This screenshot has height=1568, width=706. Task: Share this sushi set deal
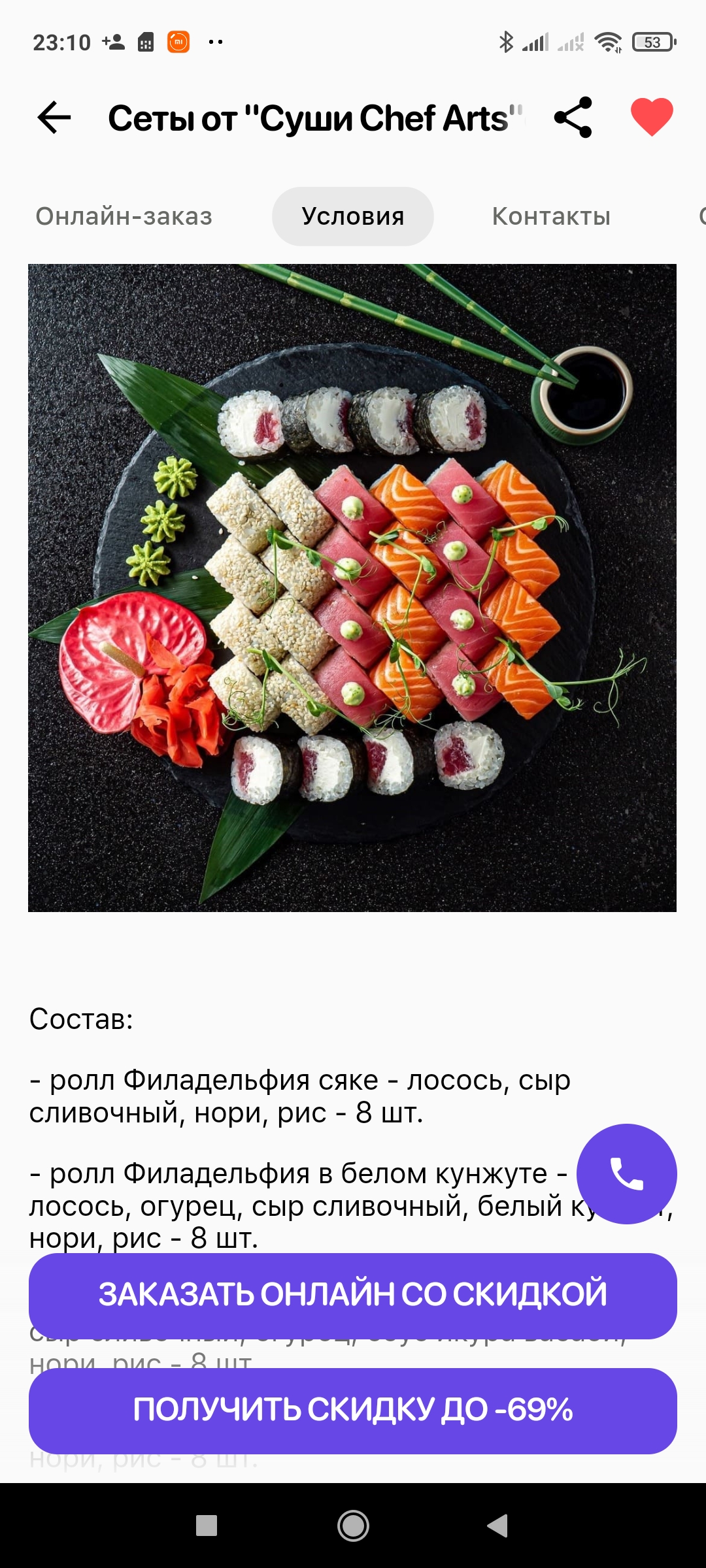(573, 118)
